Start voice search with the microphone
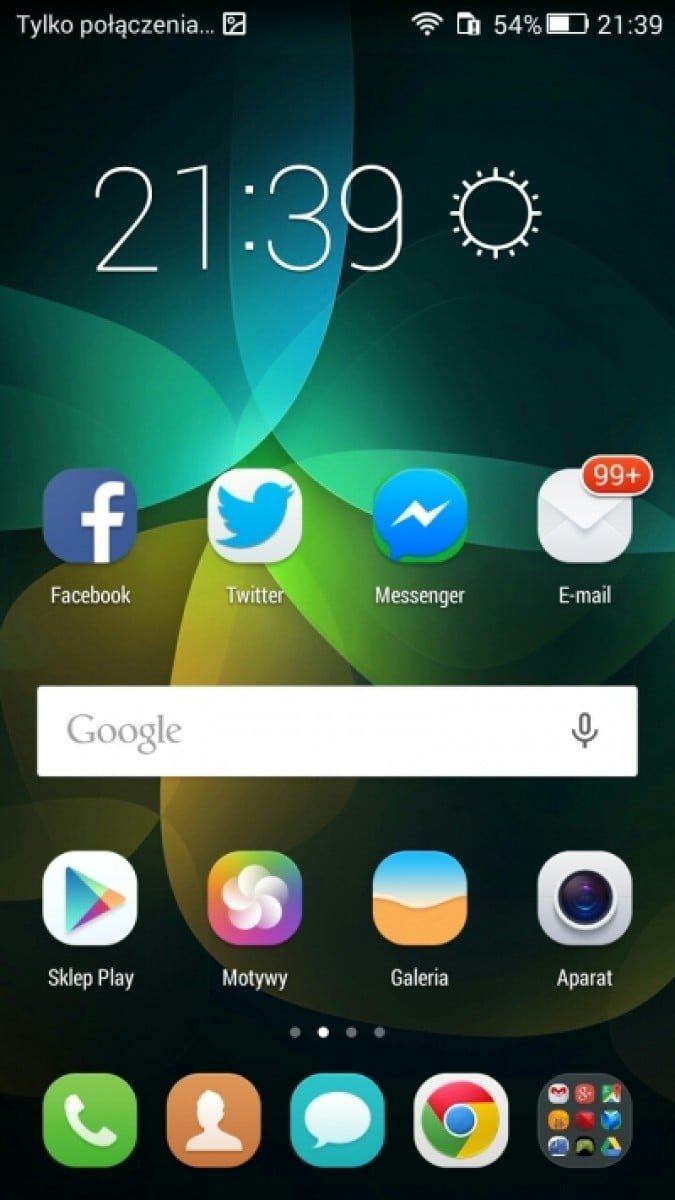675x1200 pixels. pyautogui.click(x=584, y=731)
